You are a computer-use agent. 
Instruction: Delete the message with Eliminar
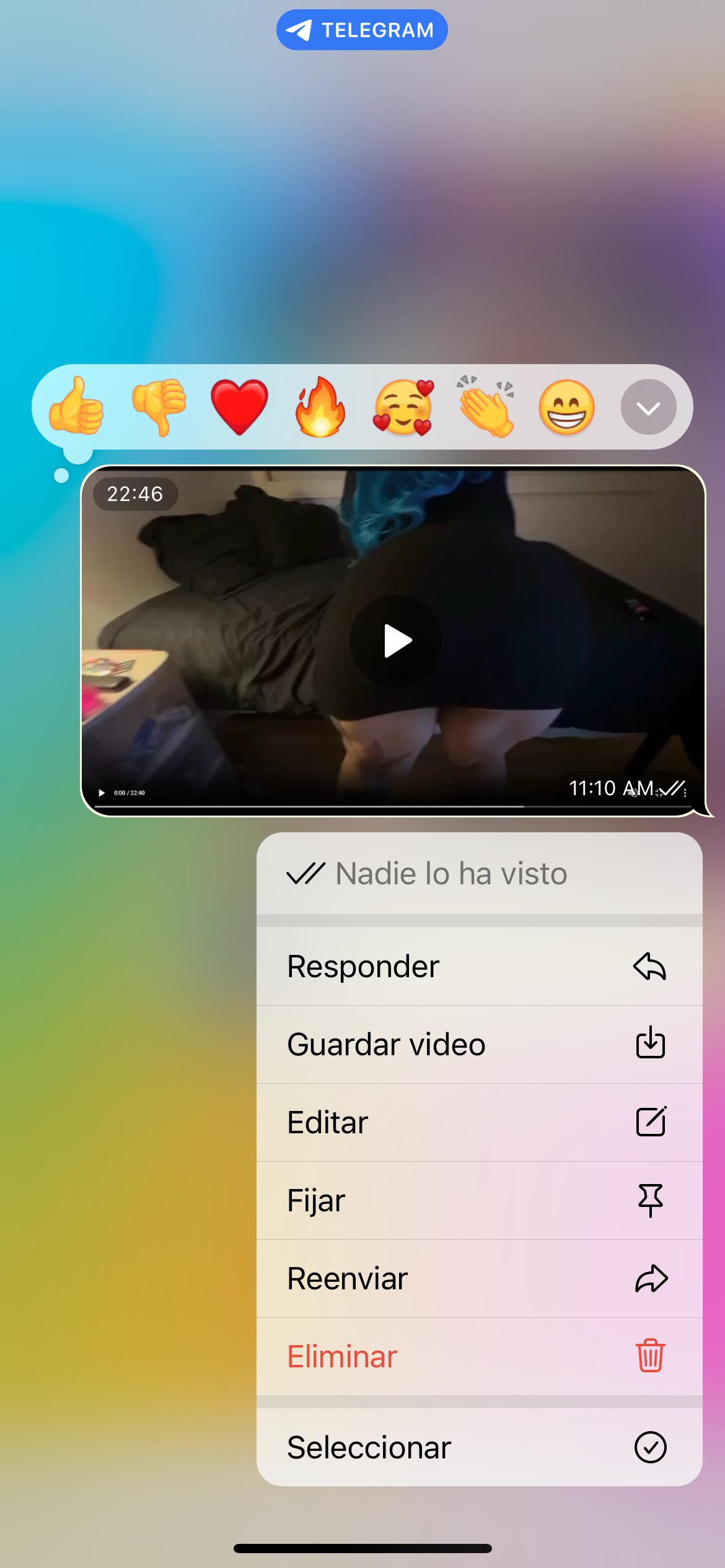479,1357
